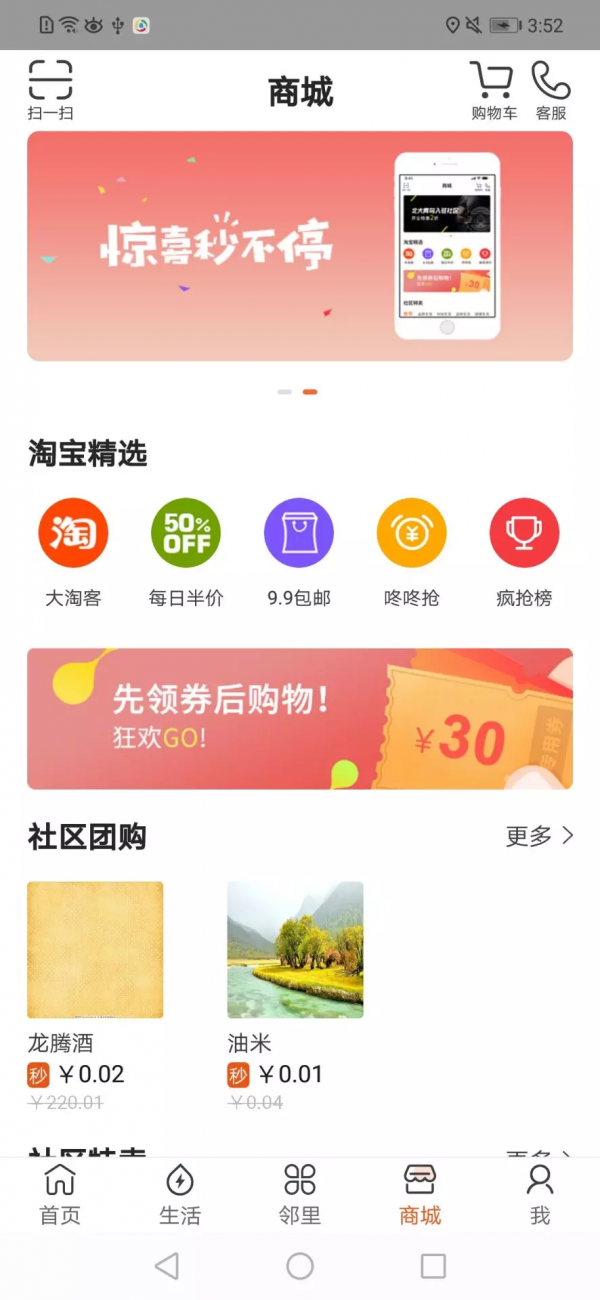The width and height of the screenshot is (600, 1300).
Task: Go to the 邻里 tab
Action: (x=300, y=1195)
